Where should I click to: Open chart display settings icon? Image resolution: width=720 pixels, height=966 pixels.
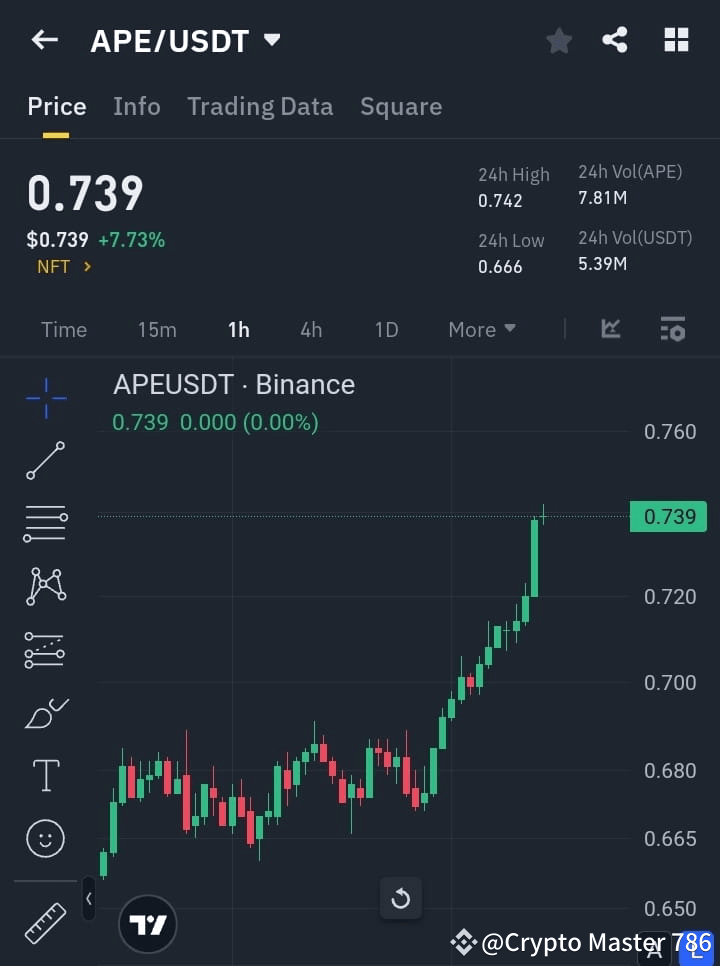672,329
